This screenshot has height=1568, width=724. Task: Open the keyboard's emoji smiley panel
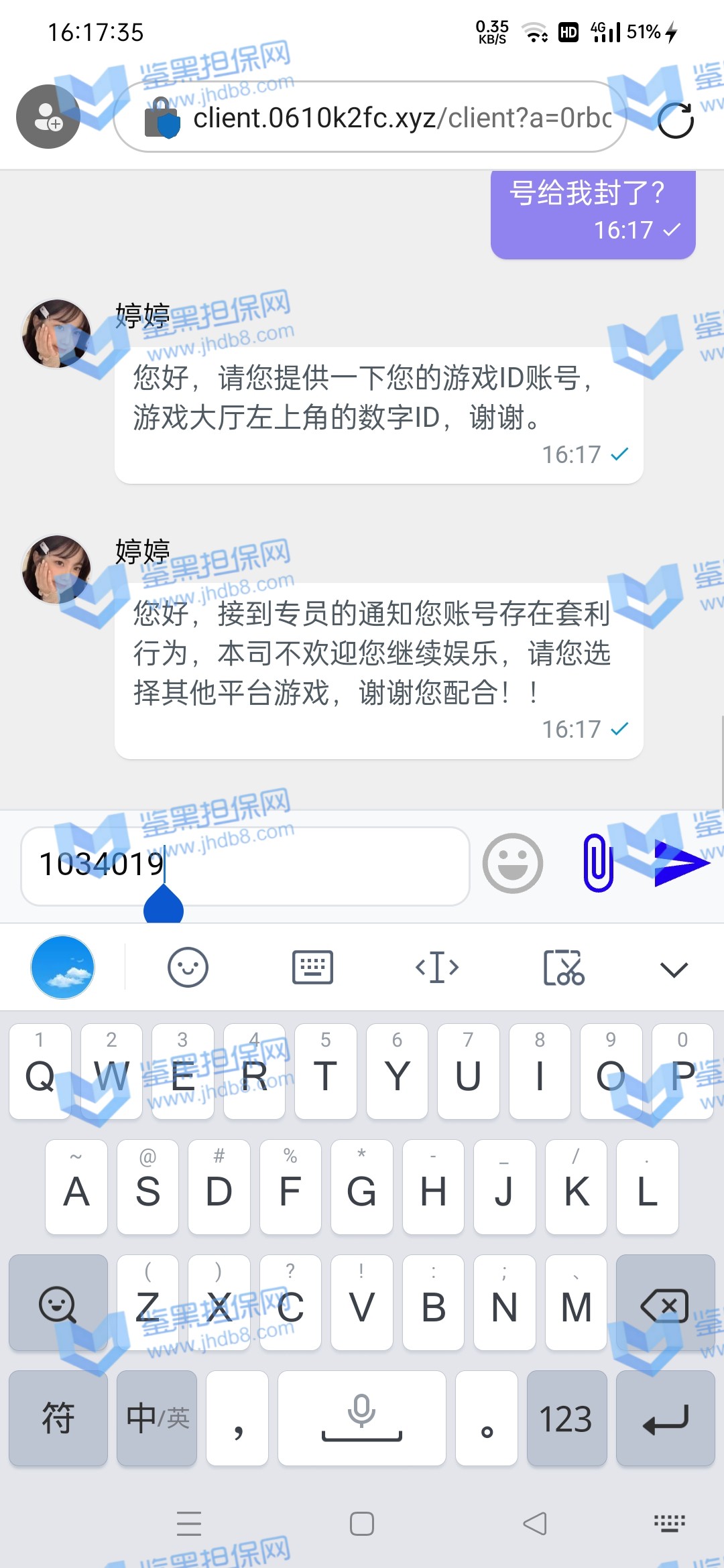point(188,967)
